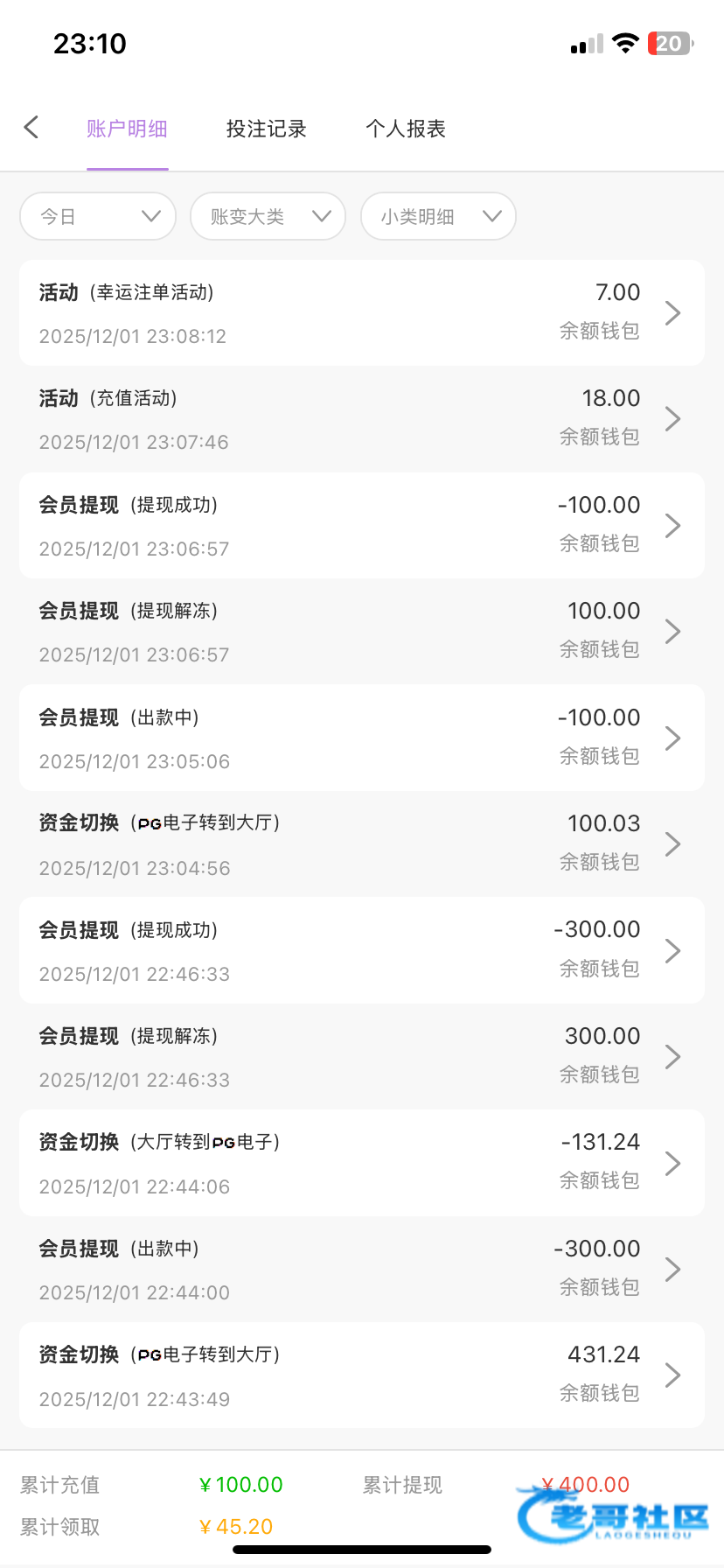Open 提现成功 record from 23:06:57
This screenshot has width=724, height=1568.
click(362, 526)
